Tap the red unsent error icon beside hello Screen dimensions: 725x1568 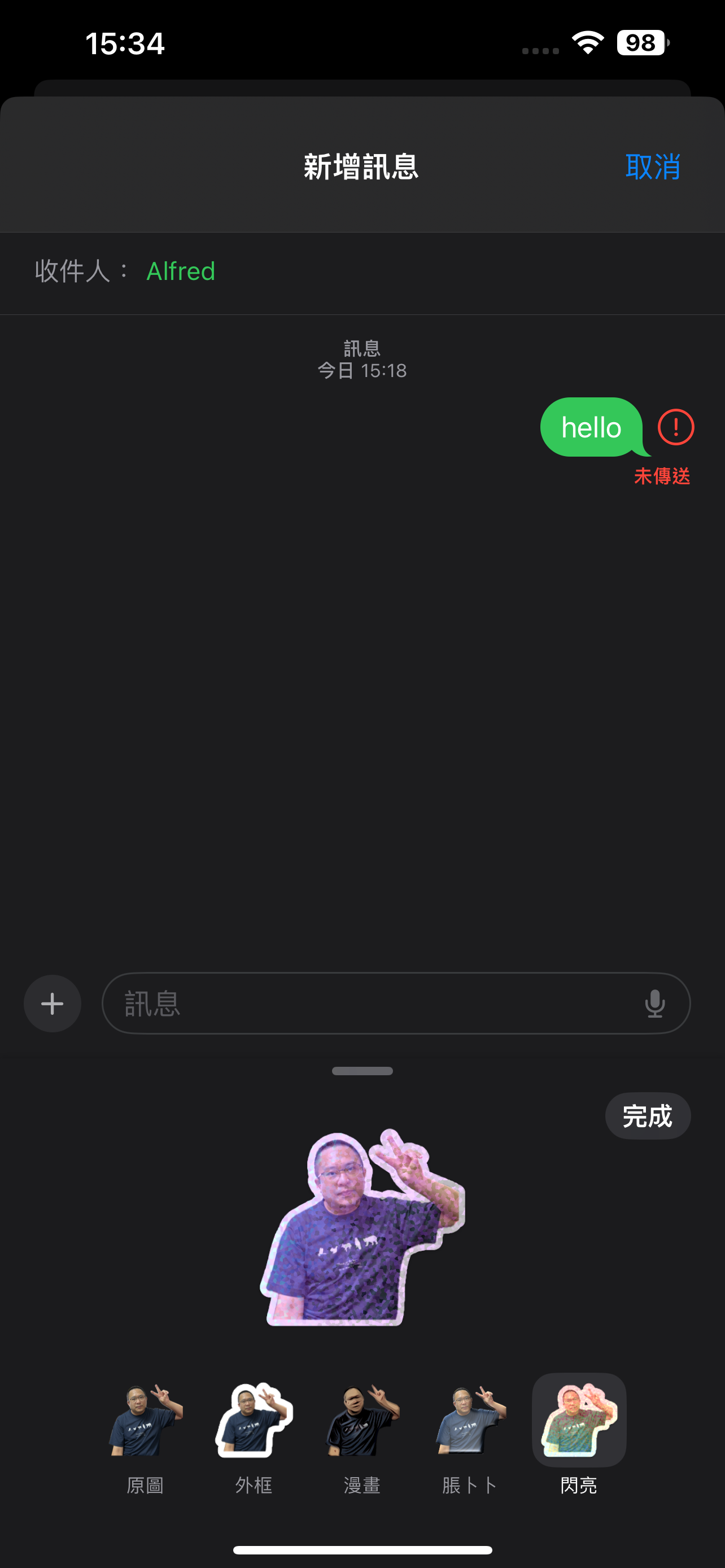point(675,427)
